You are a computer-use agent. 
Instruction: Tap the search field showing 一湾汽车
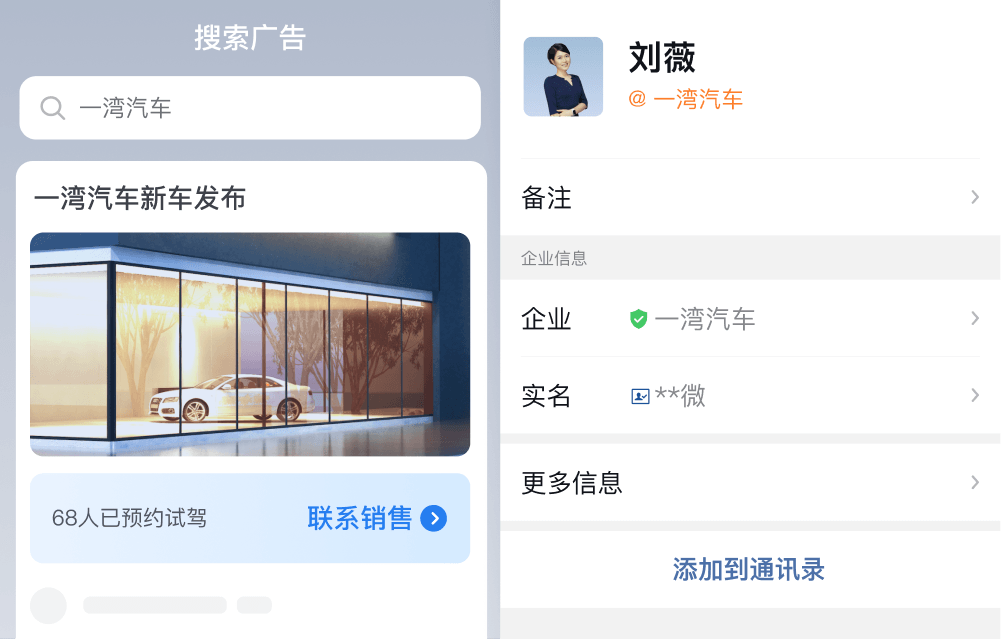click(250, 108)
